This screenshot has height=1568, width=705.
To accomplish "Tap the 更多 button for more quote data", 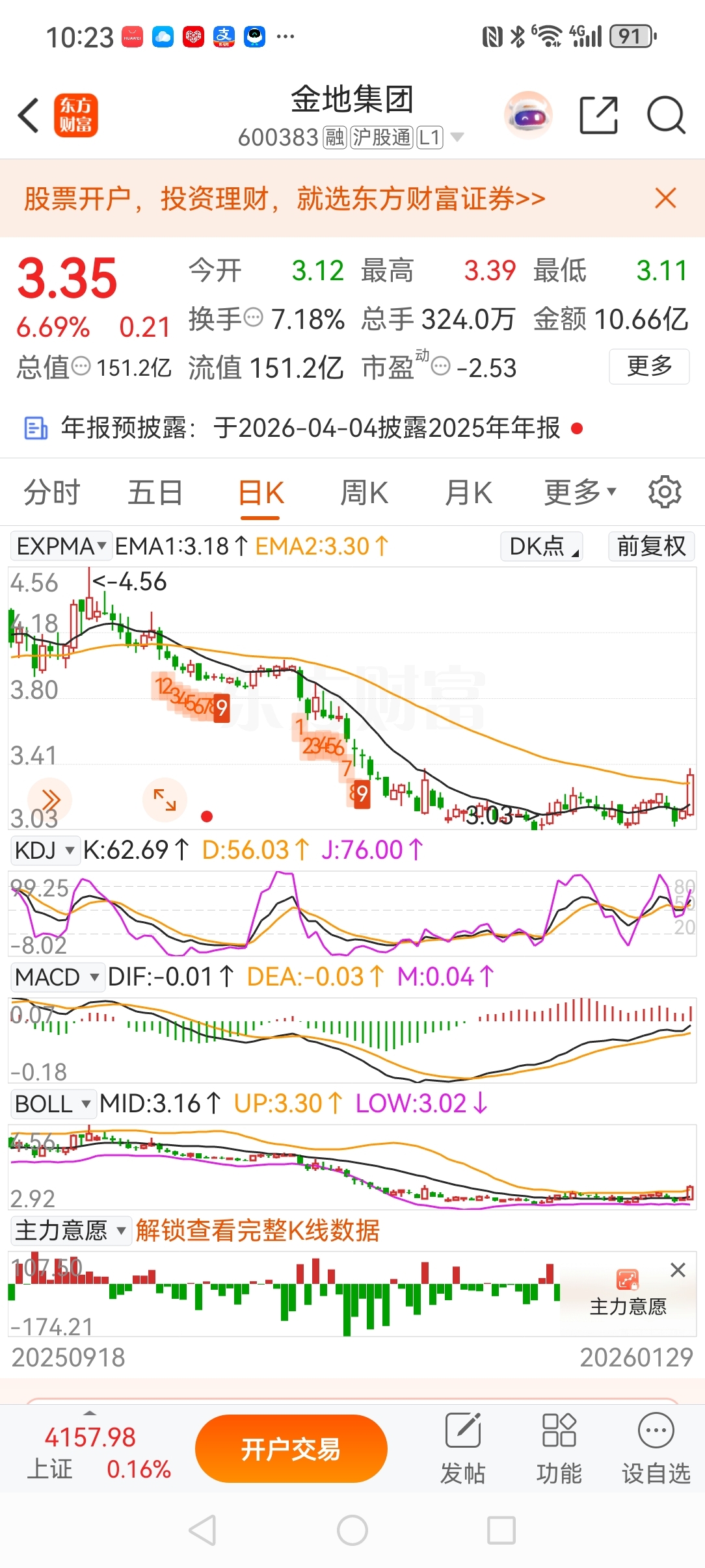I will 648,367.
